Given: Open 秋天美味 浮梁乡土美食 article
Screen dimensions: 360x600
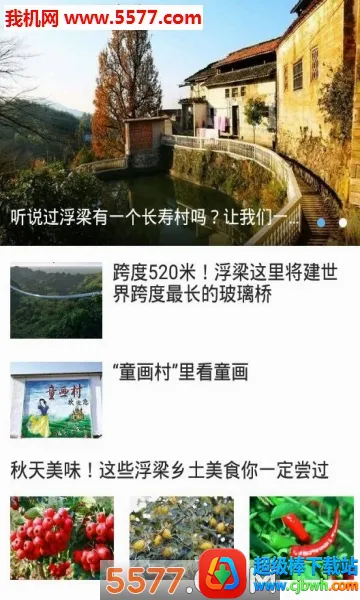Looking at the screenshot, I should (x=169, y=471).
